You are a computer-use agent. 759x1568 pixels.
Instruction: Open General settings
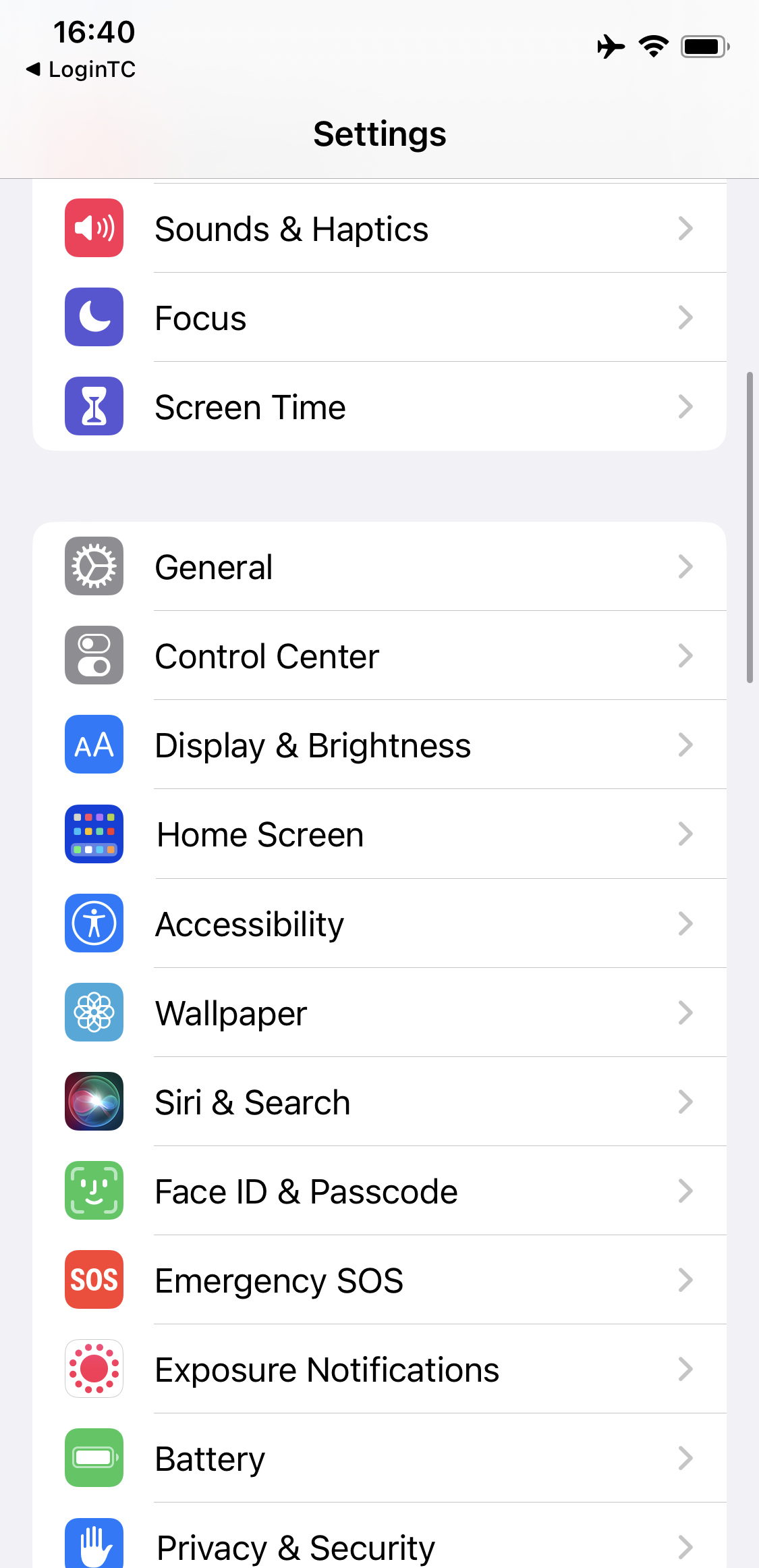pos(379,567)
